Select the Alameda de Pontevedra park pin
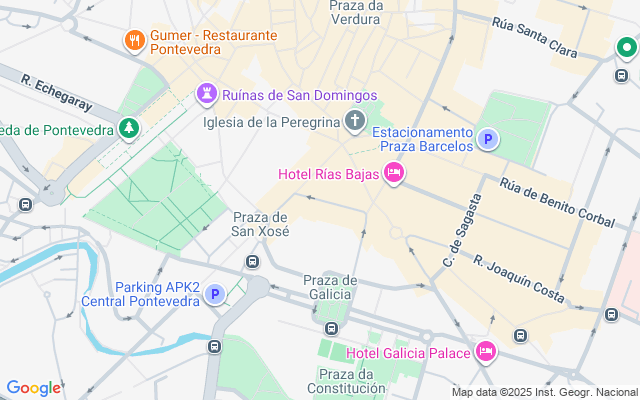Viewport: 640px width, 400px height. [x=128, y=129]
